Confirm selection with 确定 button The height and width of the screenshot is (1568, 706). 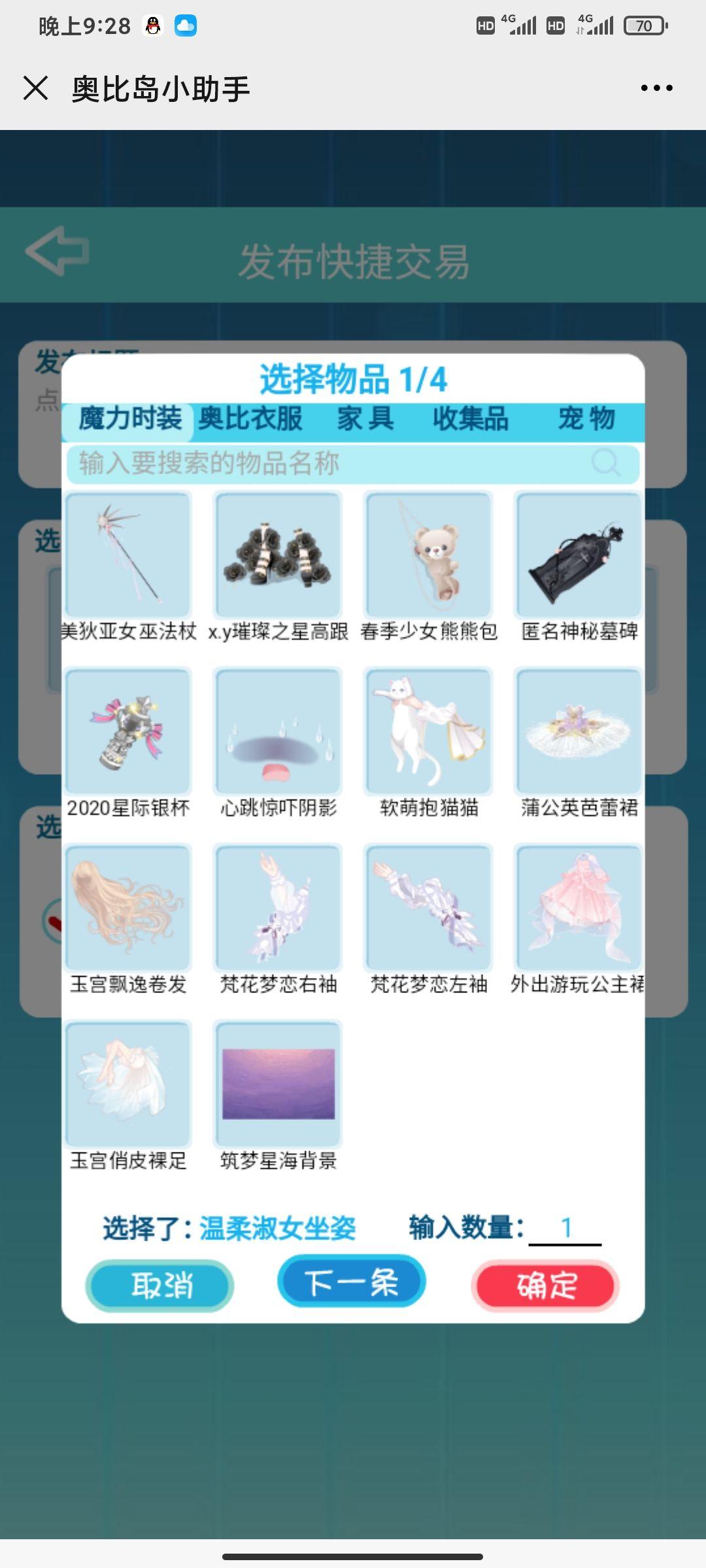(545, 1286)
